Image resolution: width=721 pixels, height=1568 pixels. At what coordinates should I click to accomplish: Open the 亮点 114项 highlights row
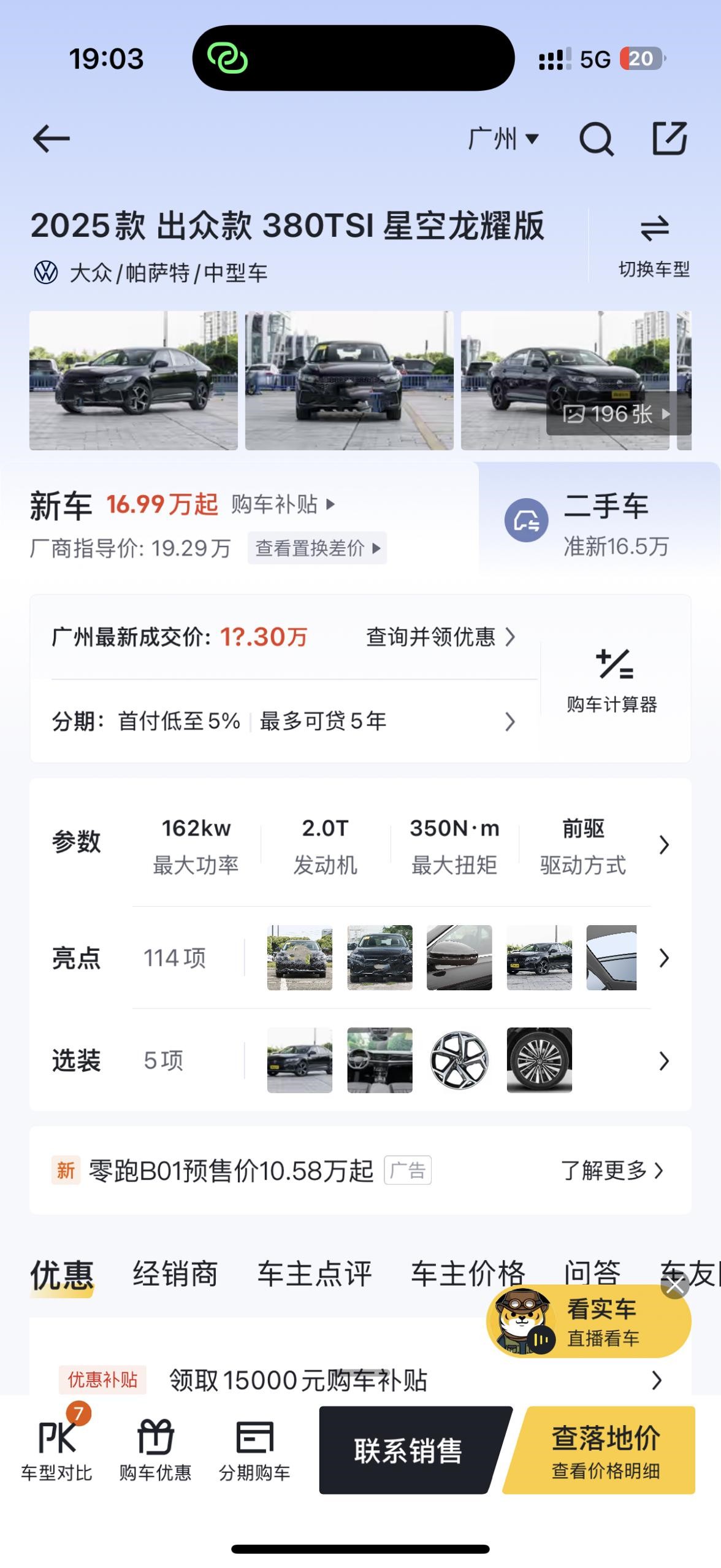tap(663, 958)
